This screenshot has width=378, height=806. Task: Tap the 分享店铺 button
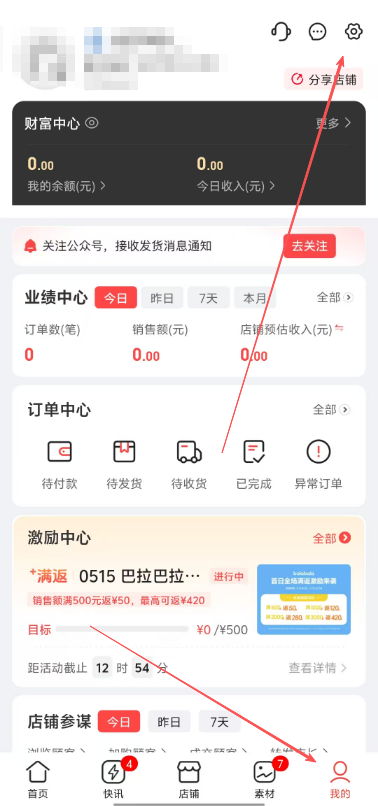tap(324, 79)
